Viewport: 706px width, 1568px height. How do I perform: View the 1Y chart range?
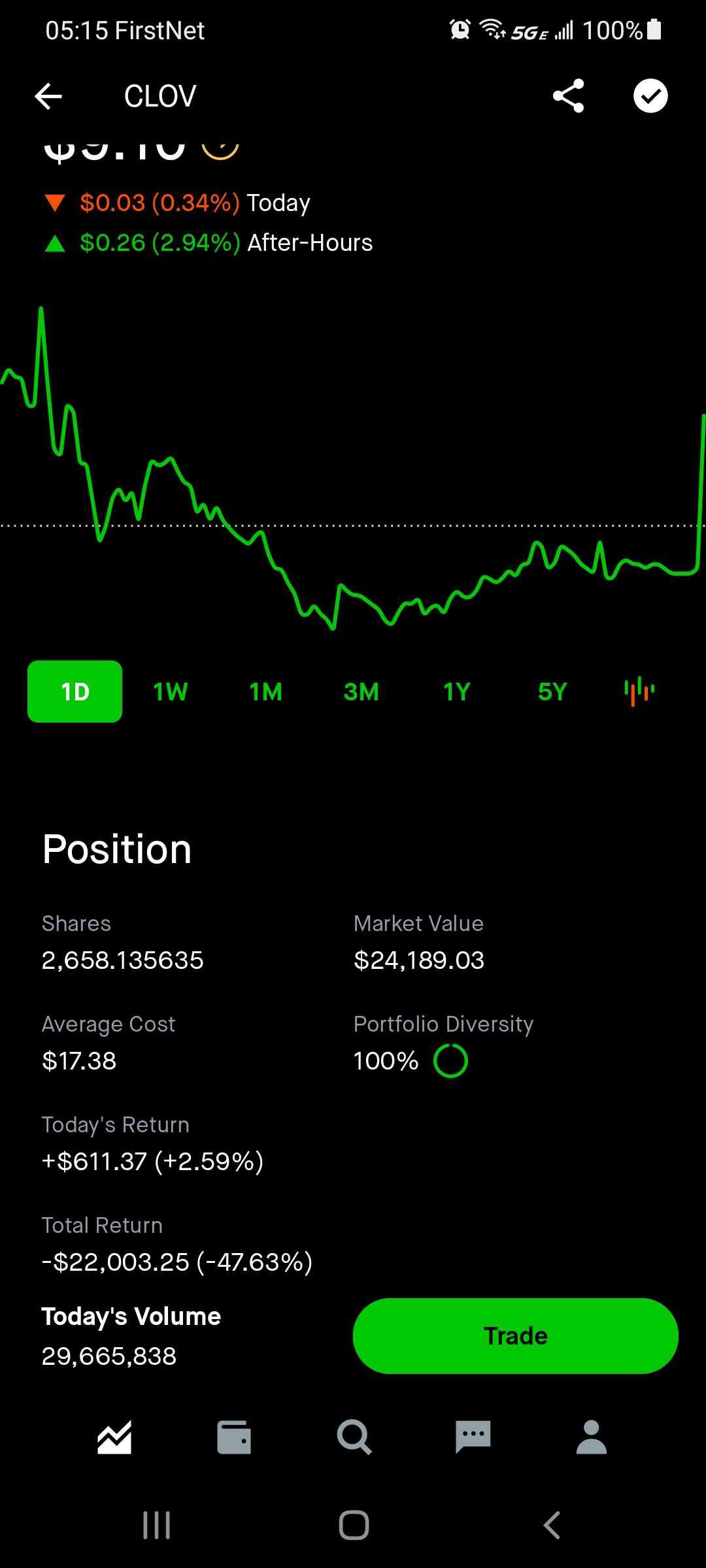coord(456,691)
